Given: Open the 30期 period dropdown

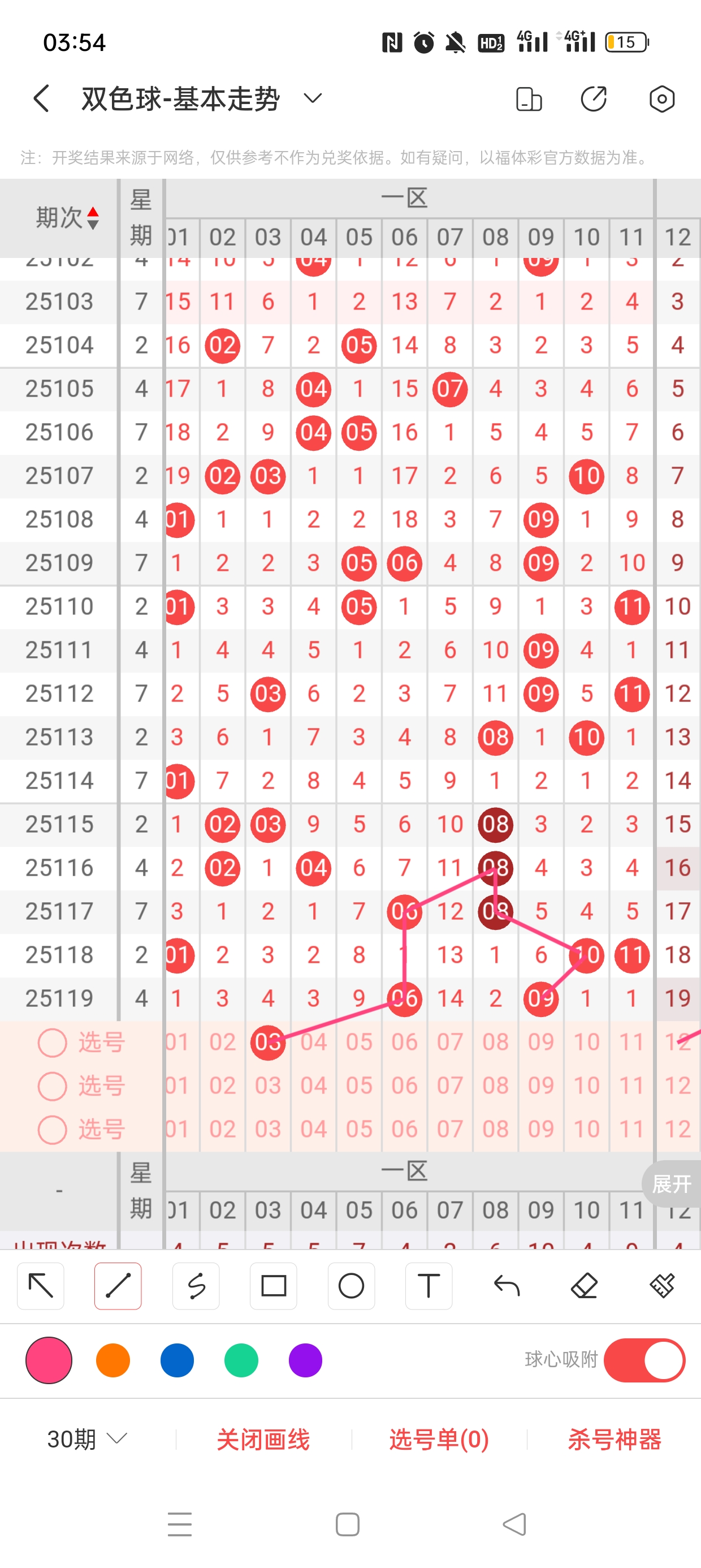Looking at the screenshot, I should point(87,1440).
